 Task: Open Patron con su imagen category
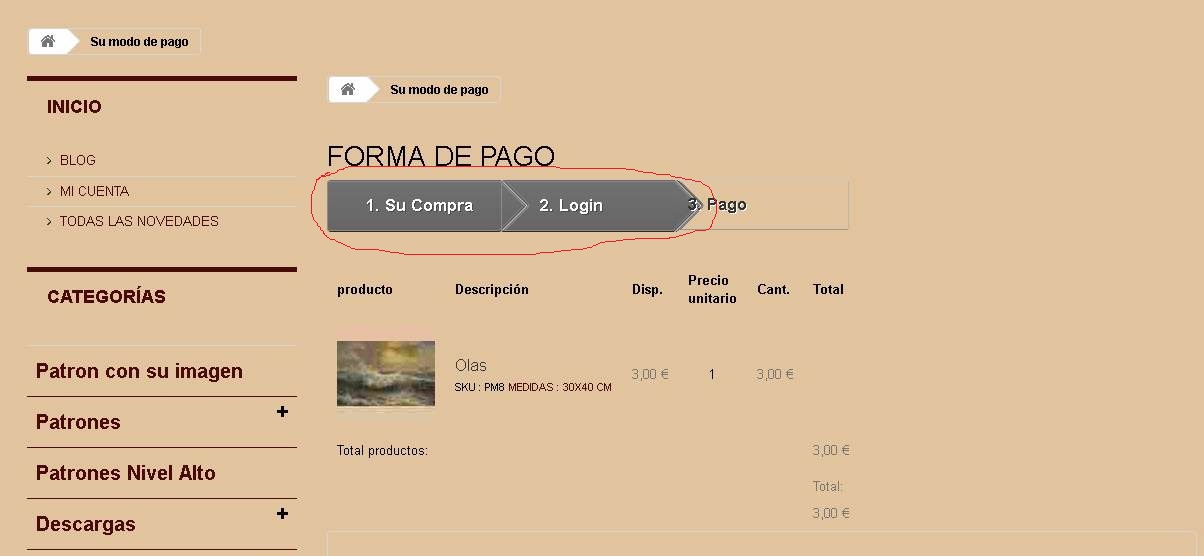click(139, 371)
